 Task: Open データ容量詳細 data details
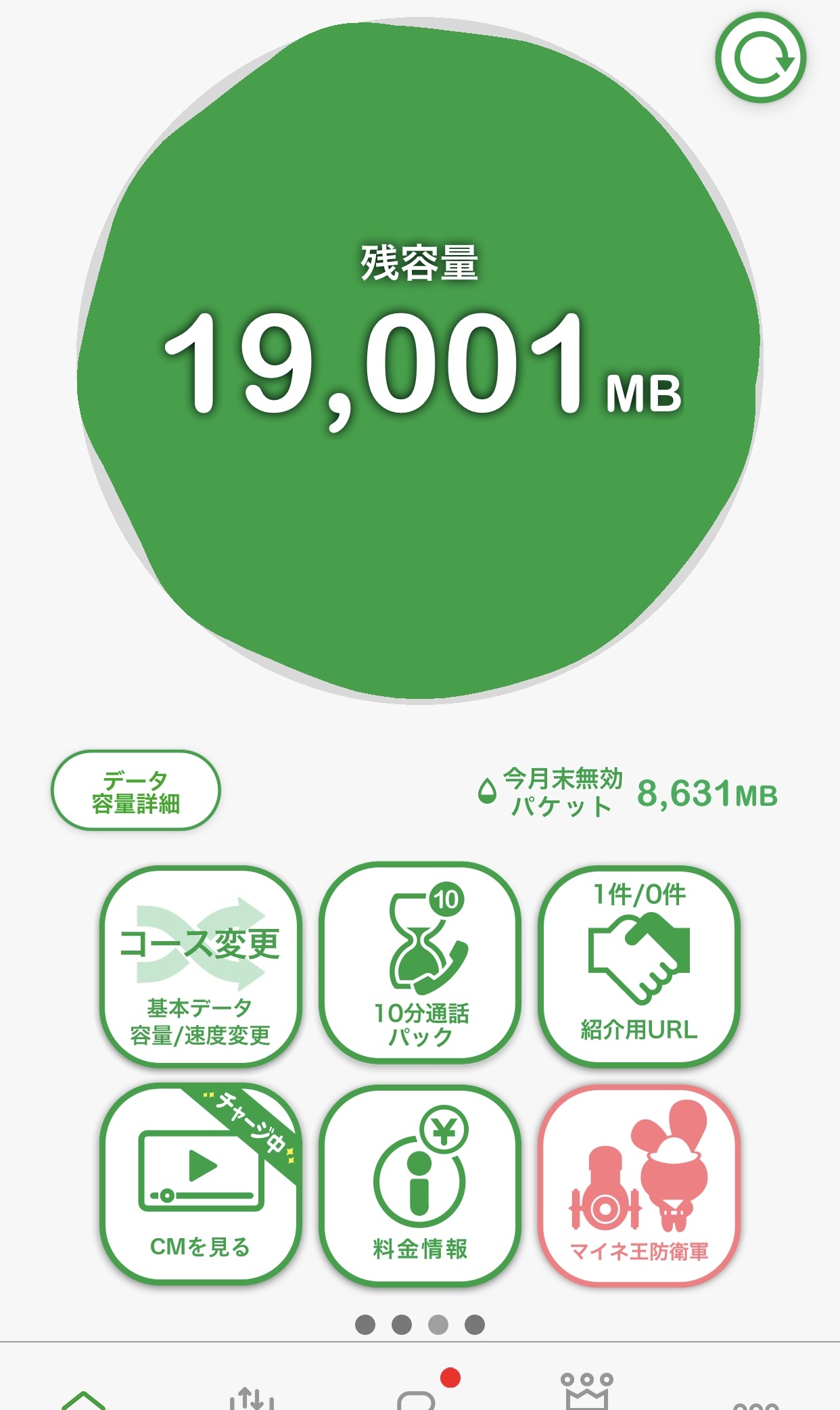coord(136,790)
